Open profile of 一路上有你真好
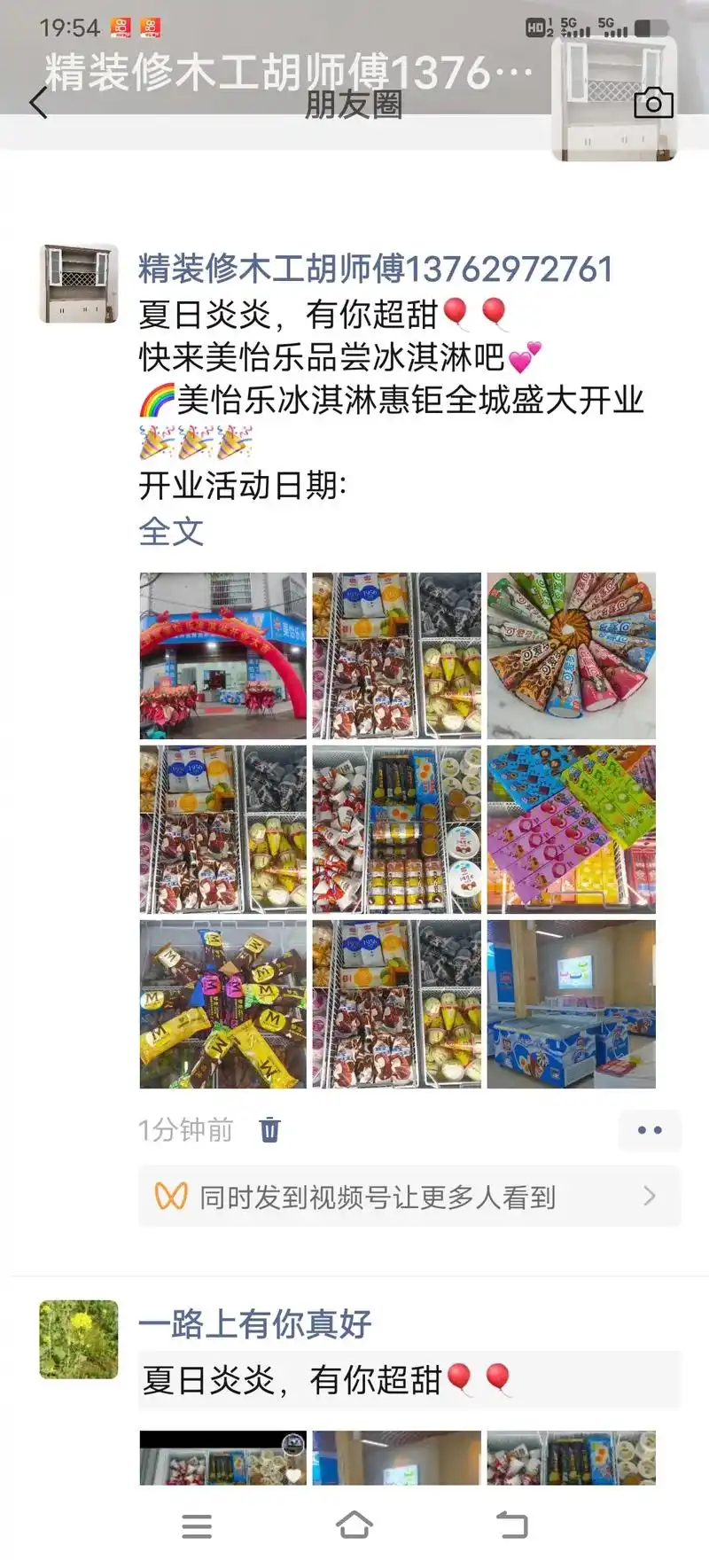The height and width of the screenshot is (1568, 709). click(255, 1323)
